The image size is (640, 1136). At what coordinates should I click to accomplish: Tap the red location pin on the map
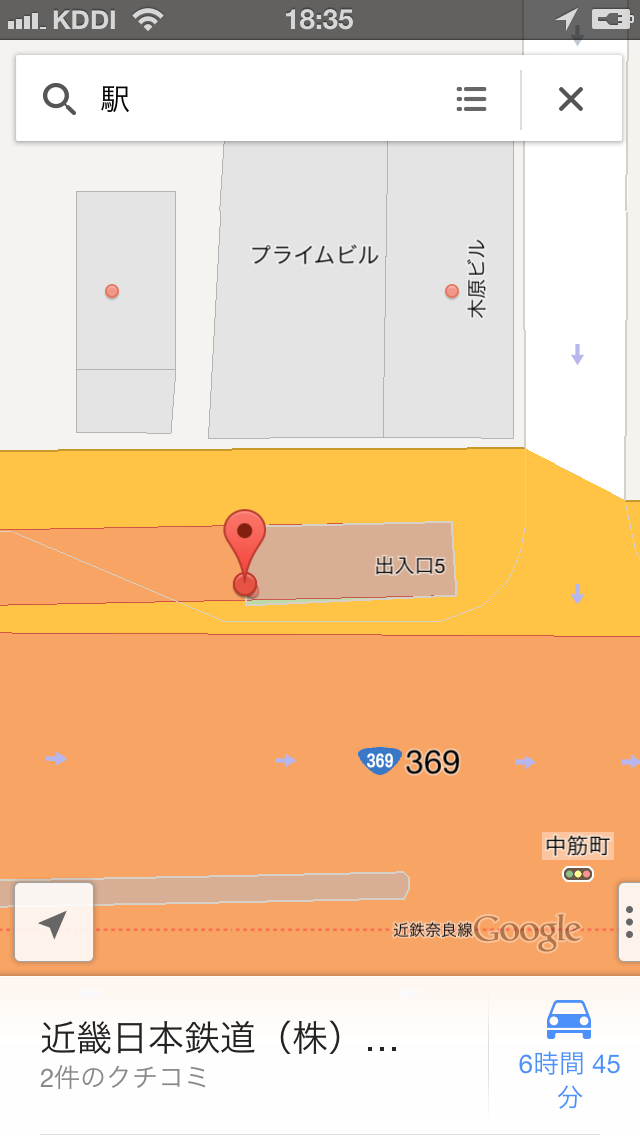click(x=245, y=548)
